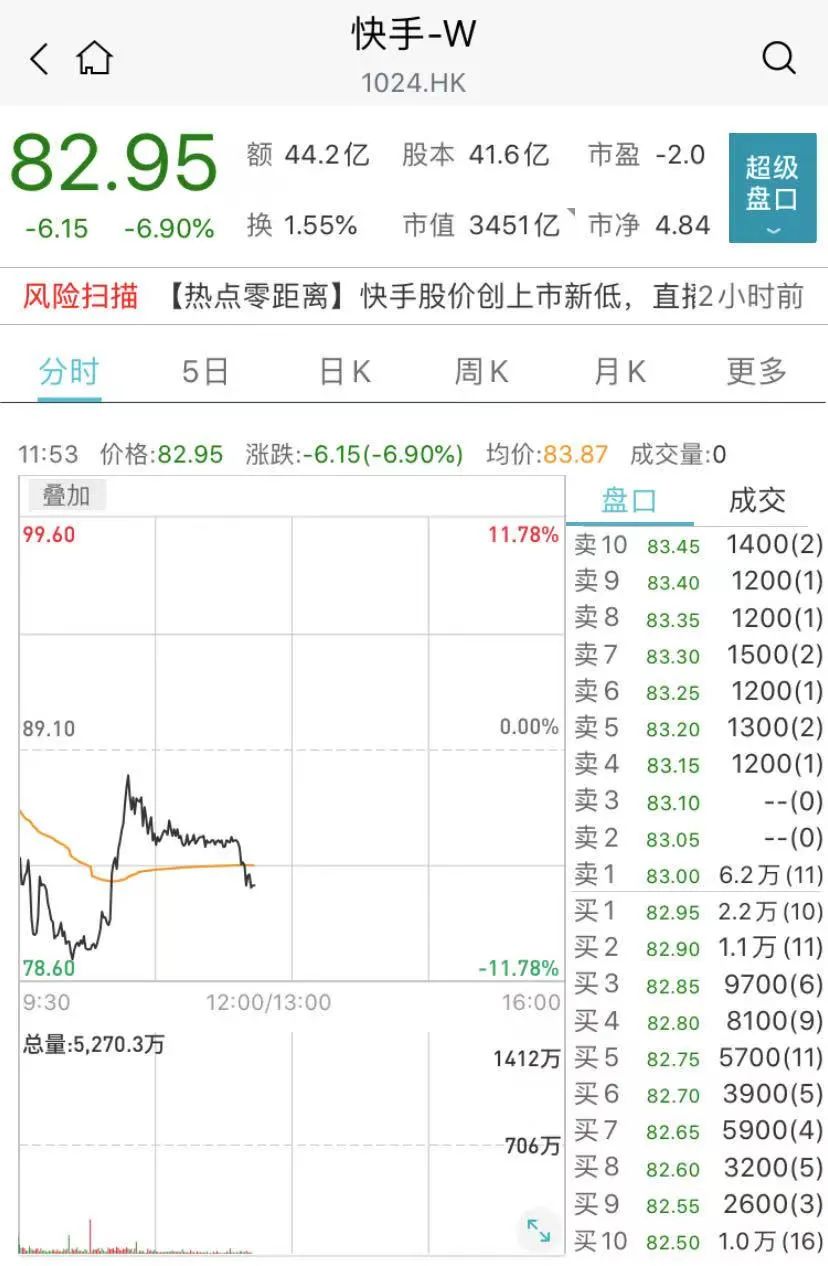Image resolution: width=828 pixels, height=1266 pixels.
Task: Open the 更多 chart options
Action: tap(756, 372)
